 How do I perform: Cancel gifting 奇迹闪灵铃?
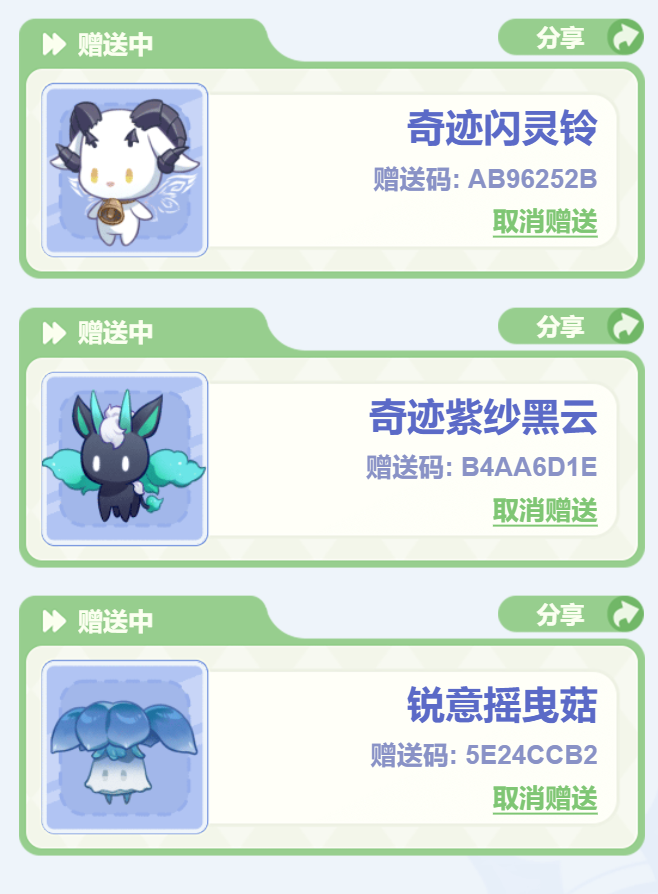(x=545, y=222)
